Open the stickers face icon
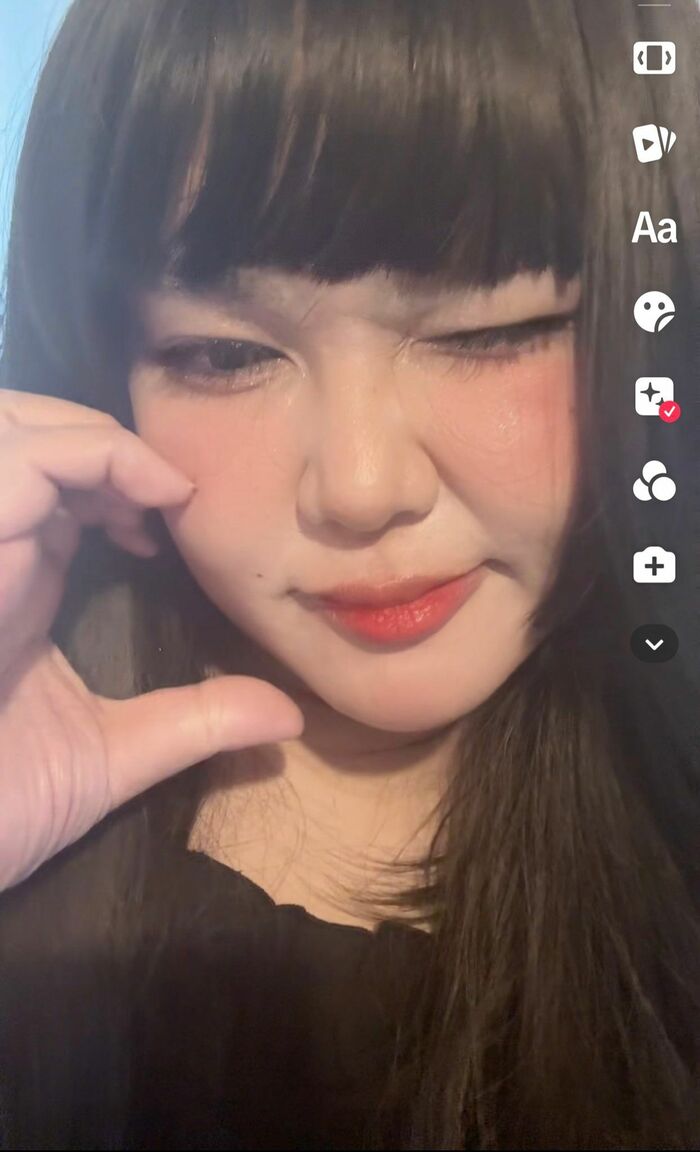Image resolution: width=700 pixels, height=1152 pixels. pos(654,312)
